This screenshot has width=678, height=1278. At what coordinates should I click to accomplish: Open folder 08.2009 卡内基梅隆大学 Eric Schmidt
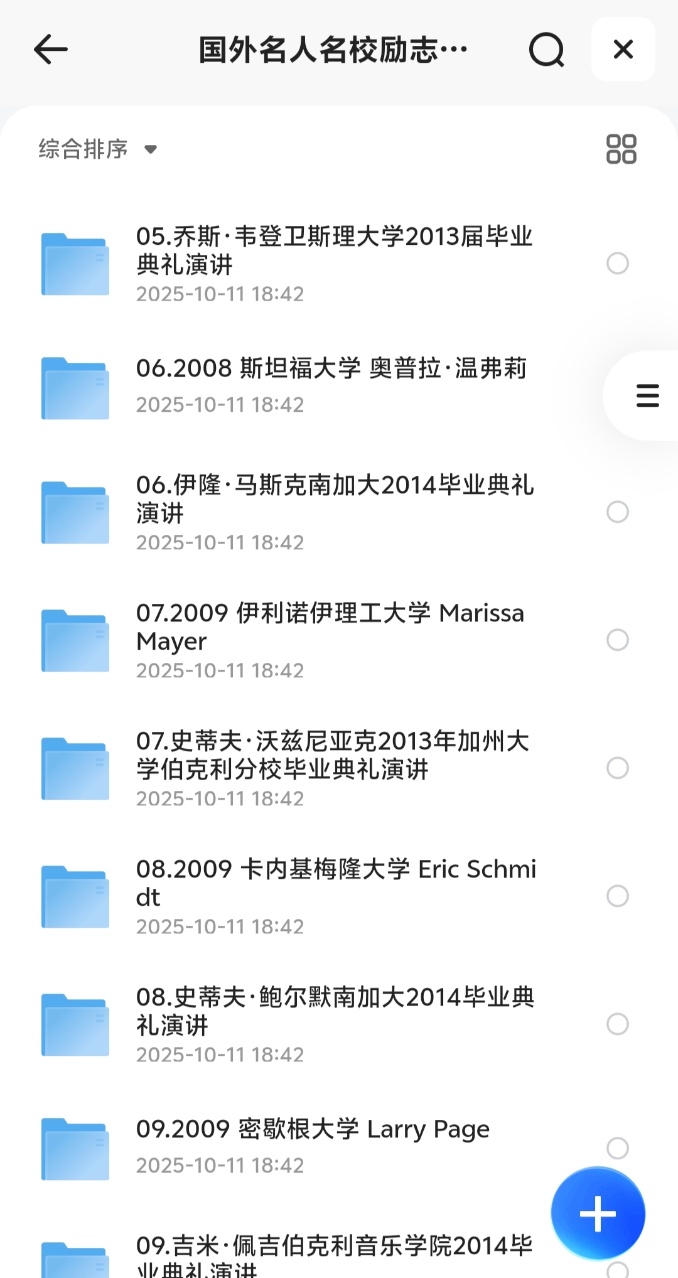point(335,882)
